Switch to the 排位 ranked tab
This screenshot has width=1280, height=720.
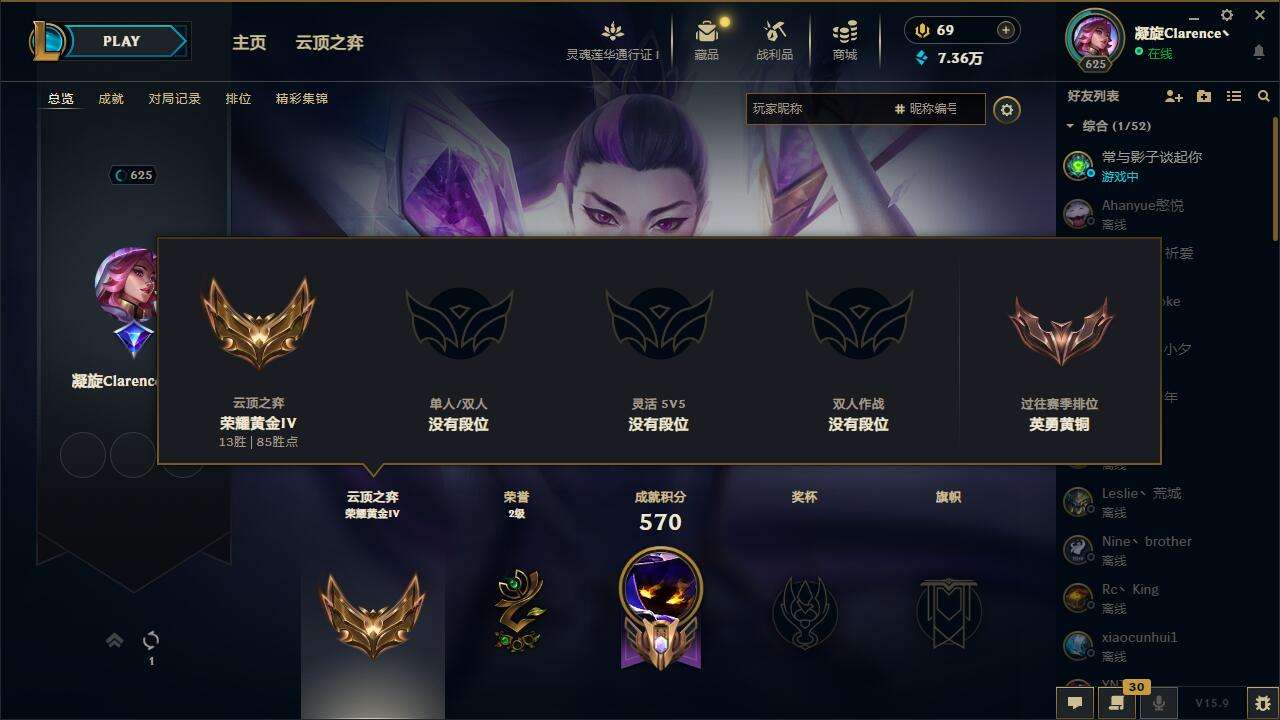pyautogui.click(x=238, y=99)
